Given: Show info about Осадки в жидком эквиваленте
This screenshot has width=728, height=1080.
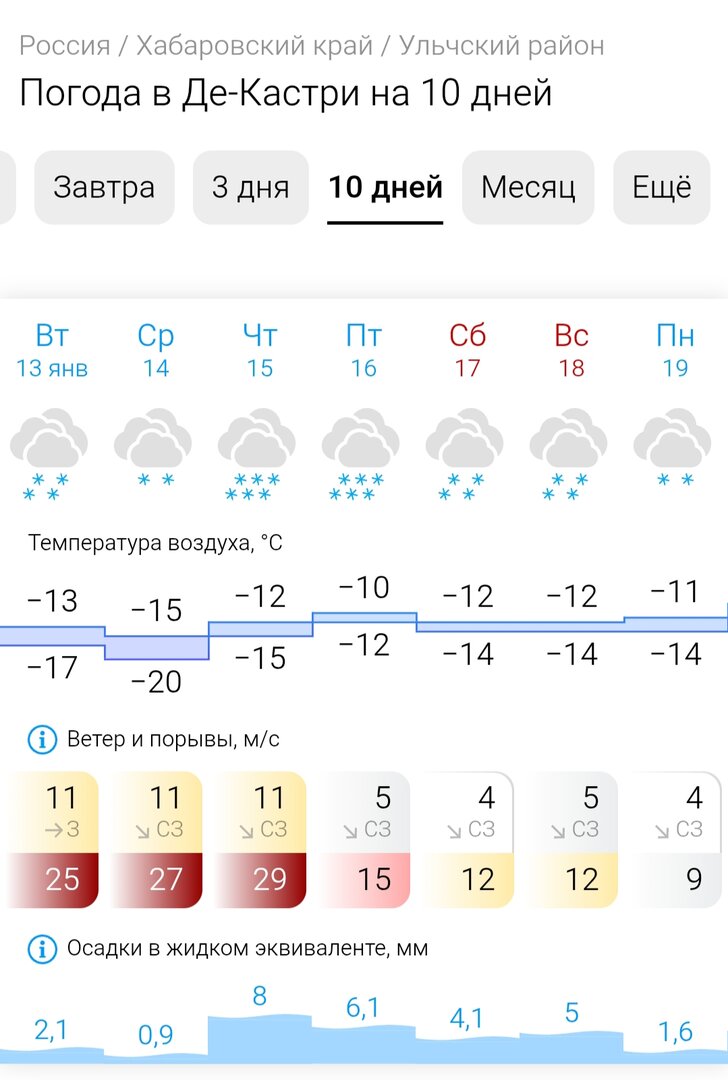Looking at the screenshot, I should pos(42,948).
